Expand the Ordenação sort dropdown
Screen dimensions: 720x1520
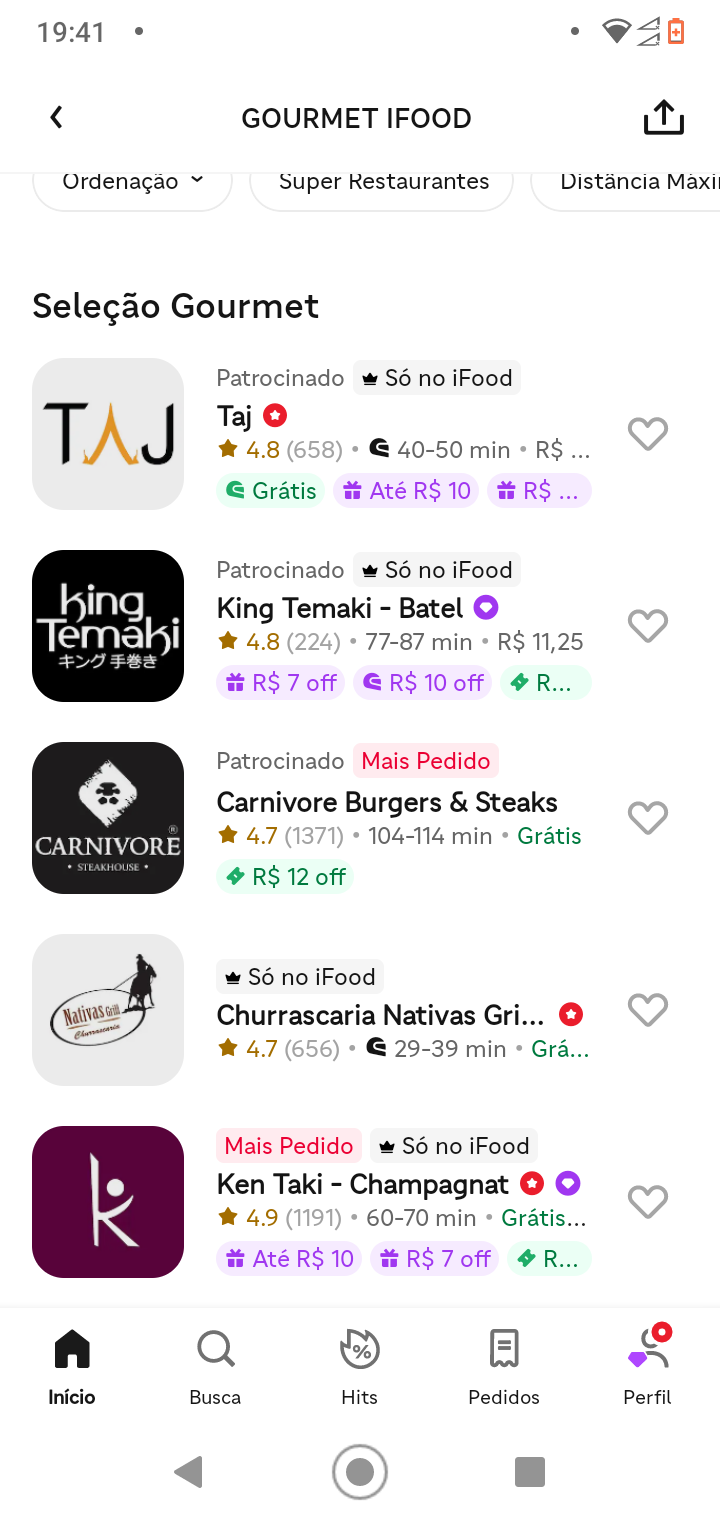(x=132, y=183)
